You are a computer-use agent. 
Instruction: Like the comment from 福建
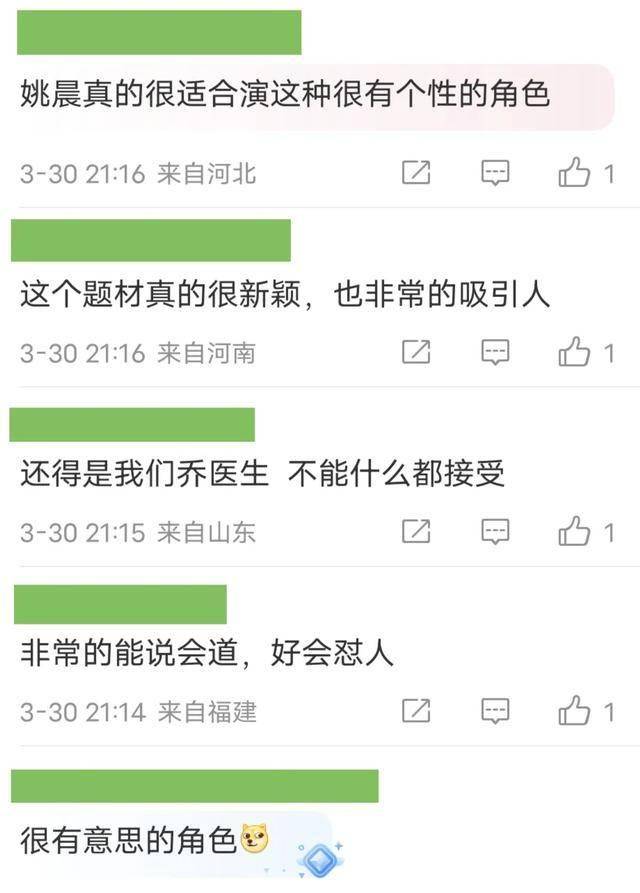(x=575, y=711)
